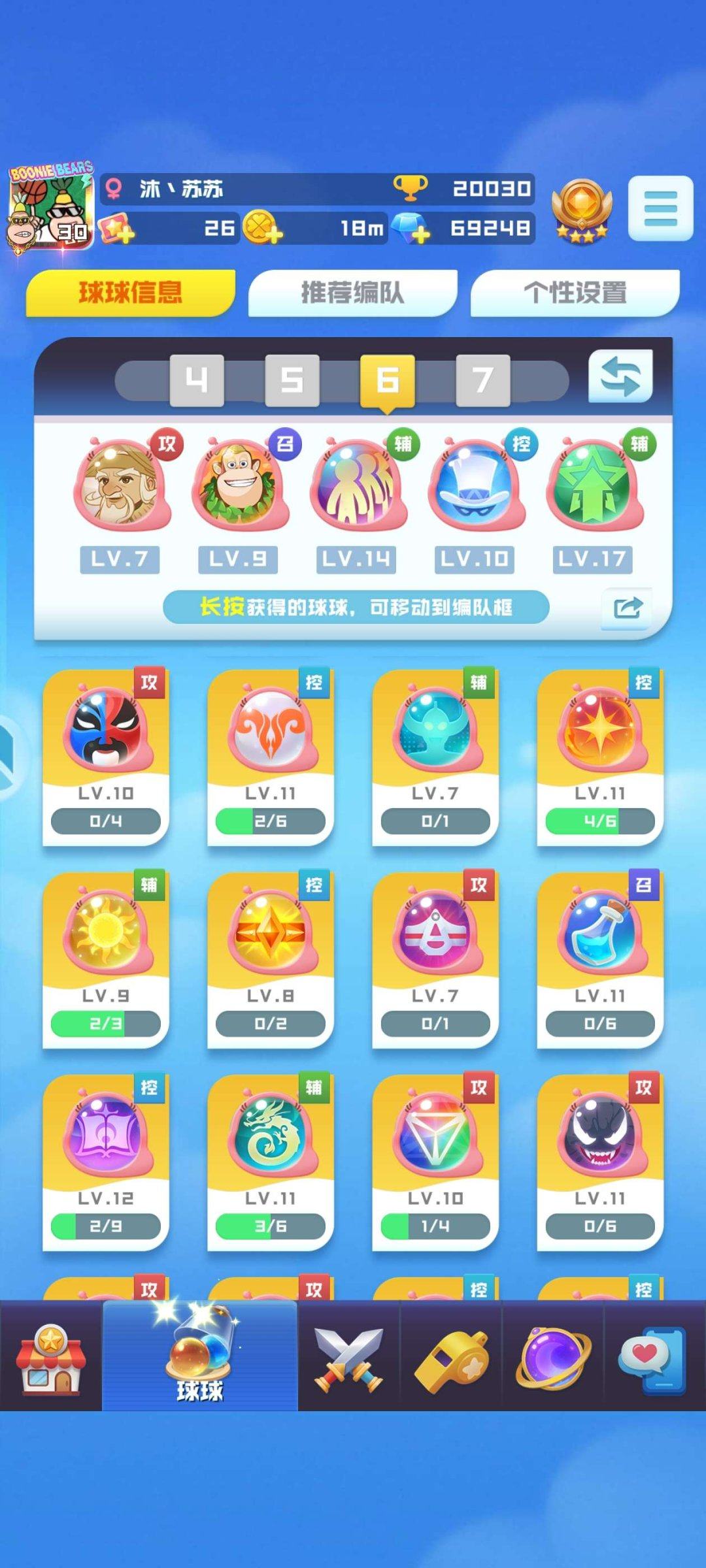706x1568 pixels.
Task: Tap the swap arrows button
Action: coord(620,377)
